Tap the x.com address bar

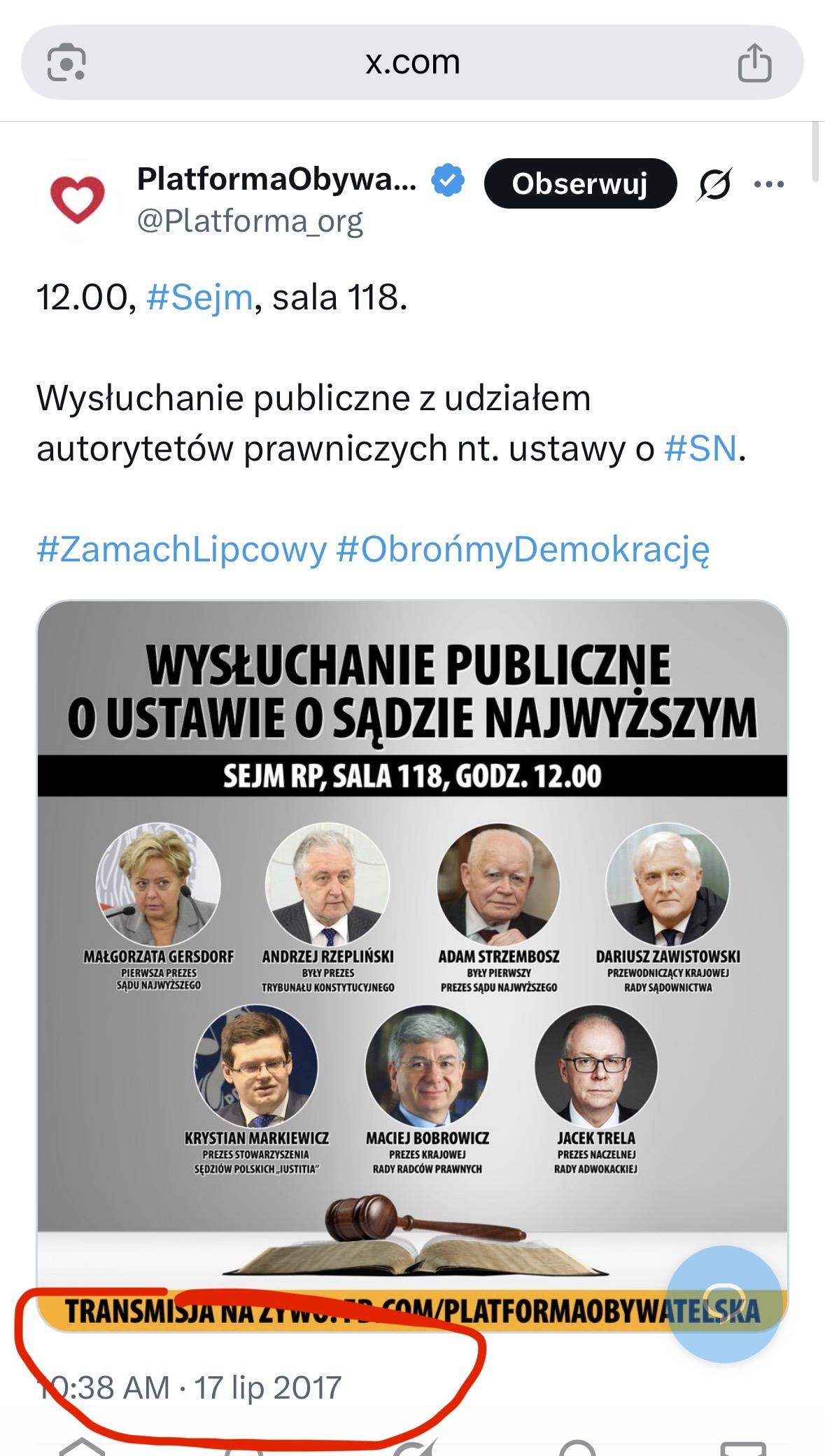412,63
